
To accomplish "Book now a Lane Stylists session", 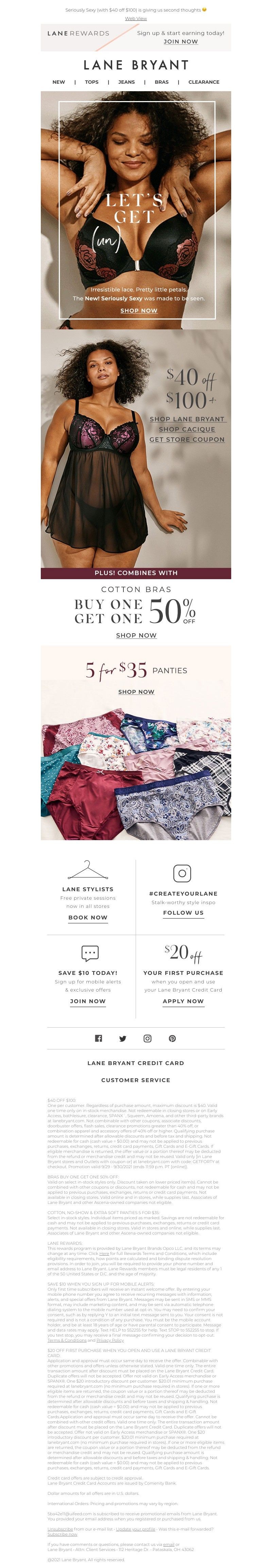I will tap(88, 917).
